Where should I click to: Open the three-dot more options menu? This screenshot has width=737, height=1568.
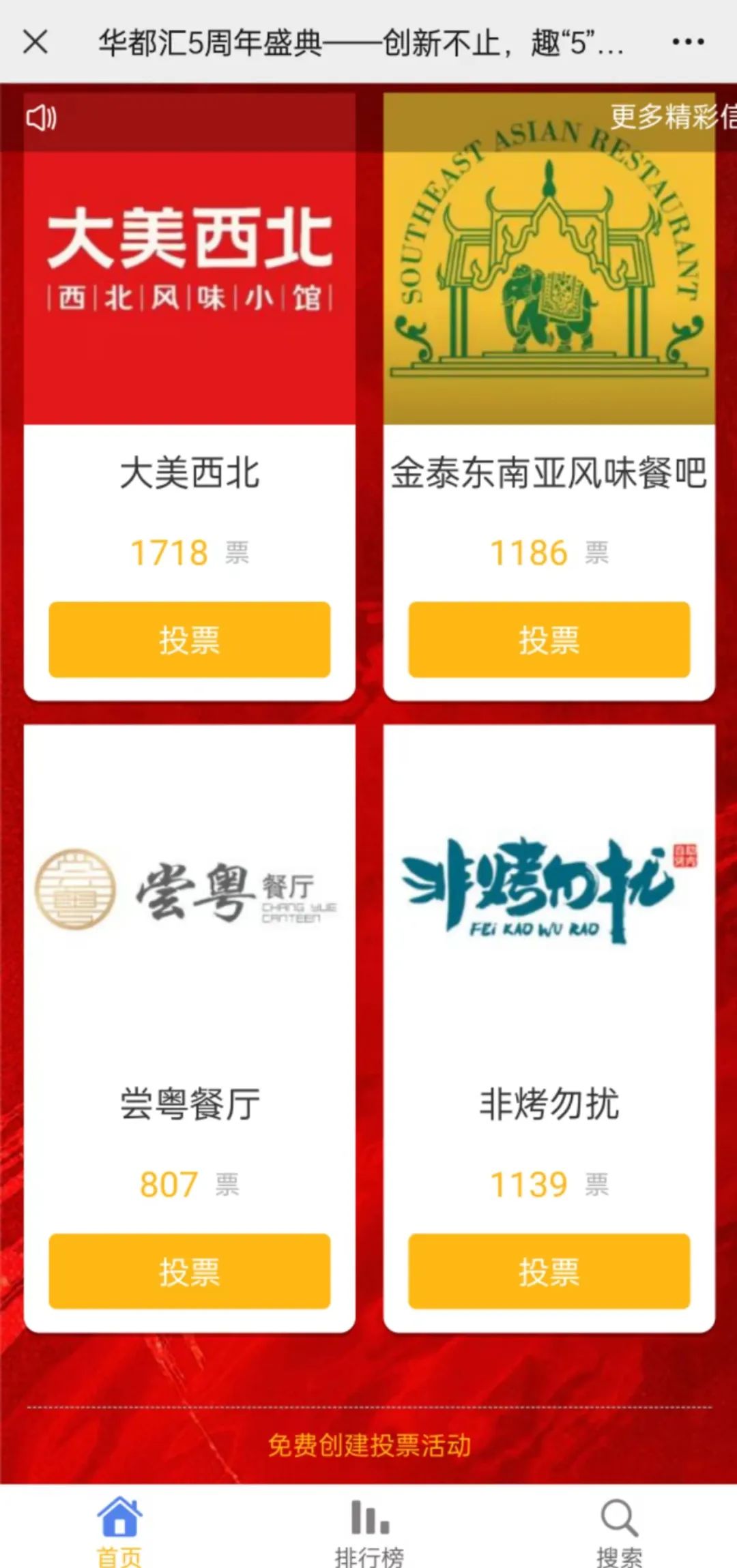coord(688,42)
